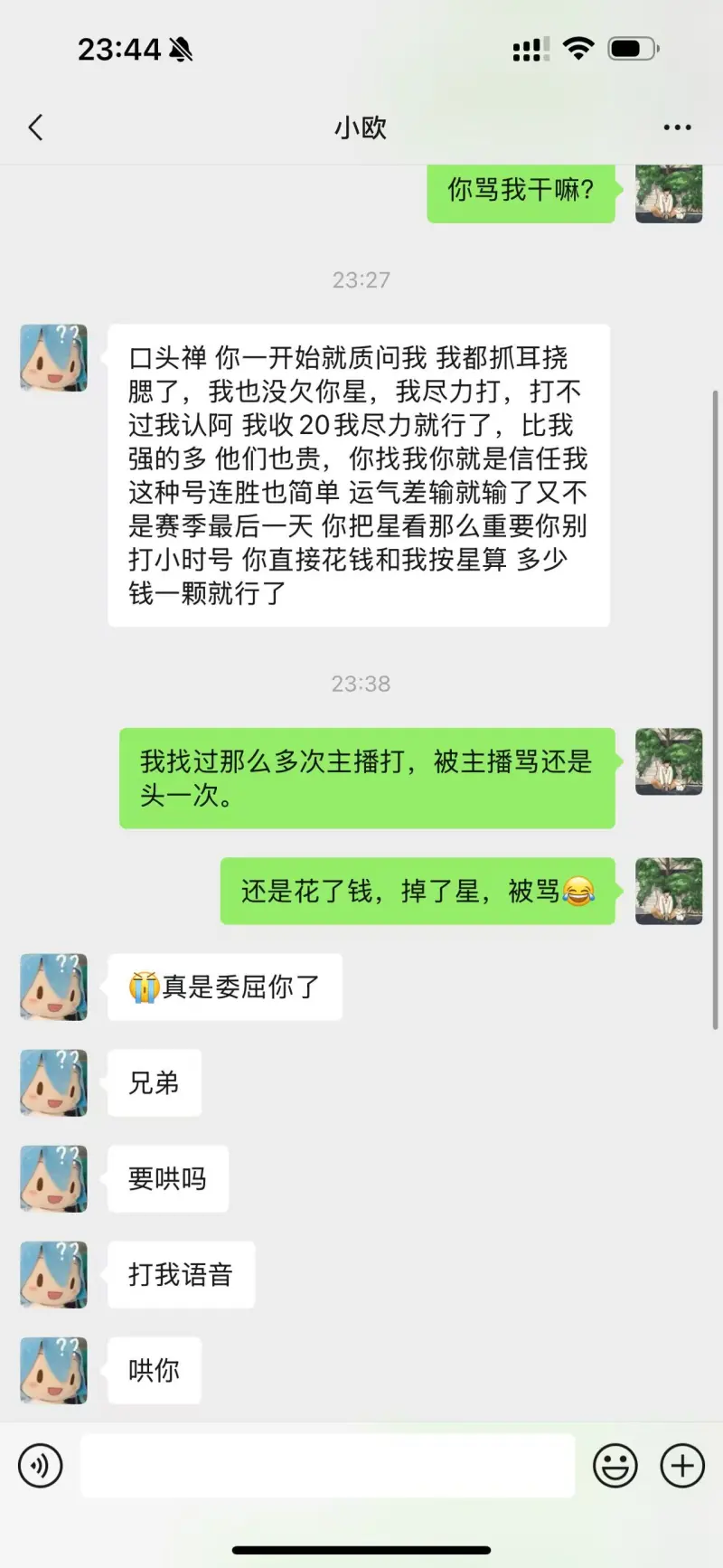The width and height of the screenshot is (723, 1568).
Task: Tap the message text field
Action: point(327,1466)
